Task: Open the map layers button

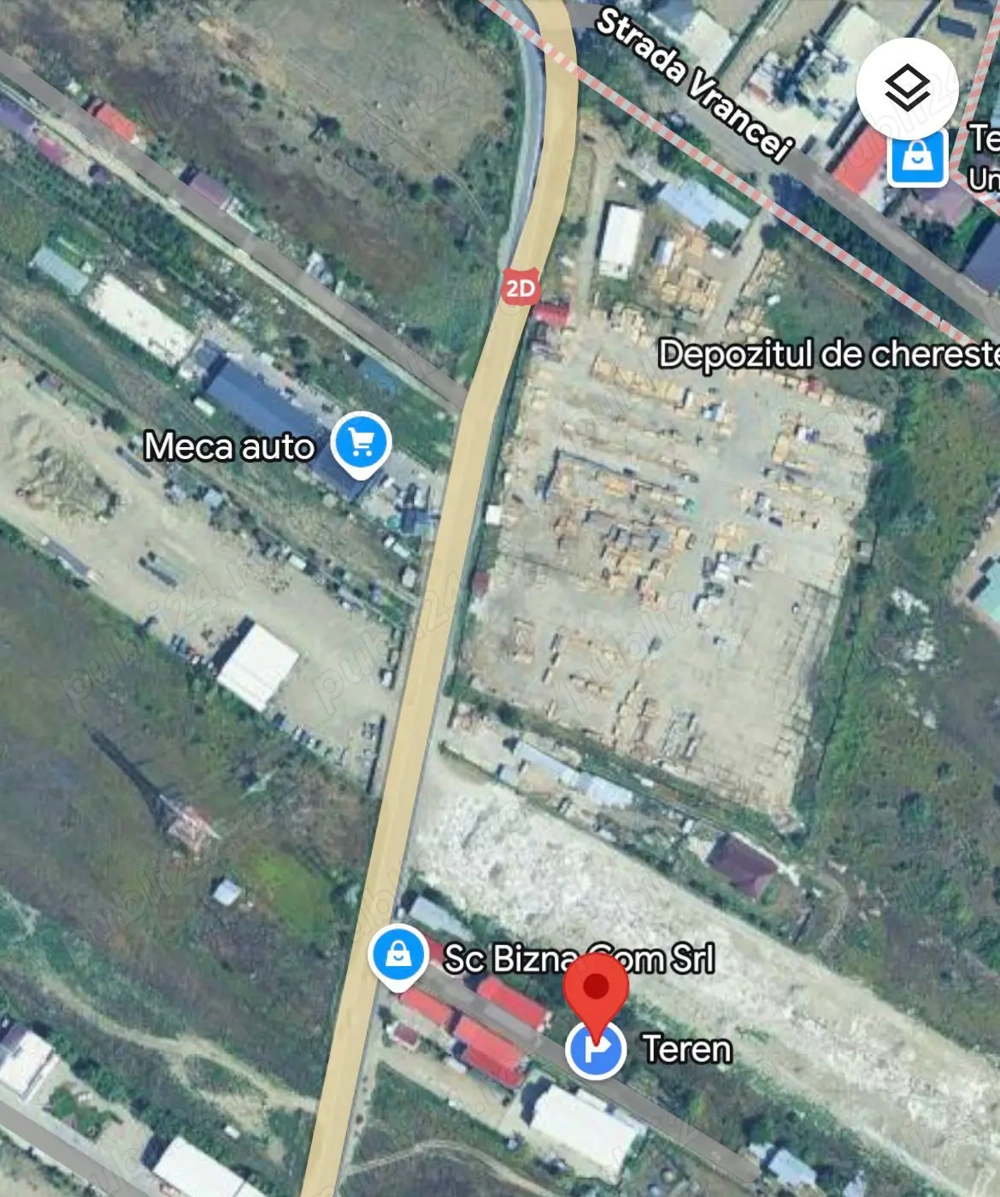Action: click(907, 88)
